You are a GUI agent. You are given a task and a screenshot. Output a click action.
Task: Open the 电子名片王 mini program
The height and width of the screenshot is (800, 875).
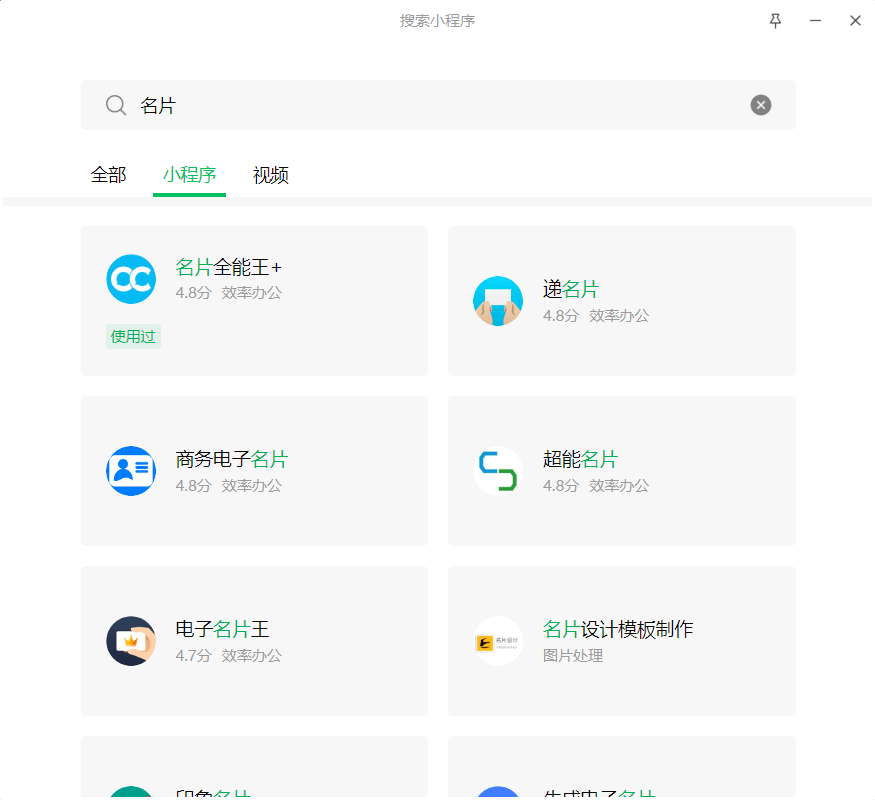coord(254,640)
